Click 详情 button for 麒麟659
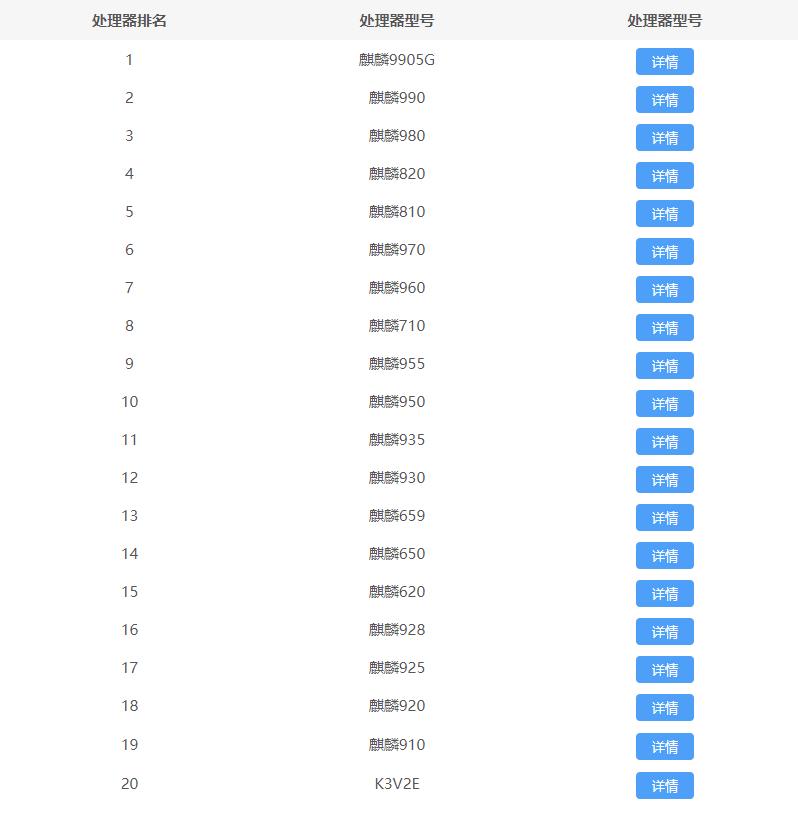798x814 pixels. 665,517
